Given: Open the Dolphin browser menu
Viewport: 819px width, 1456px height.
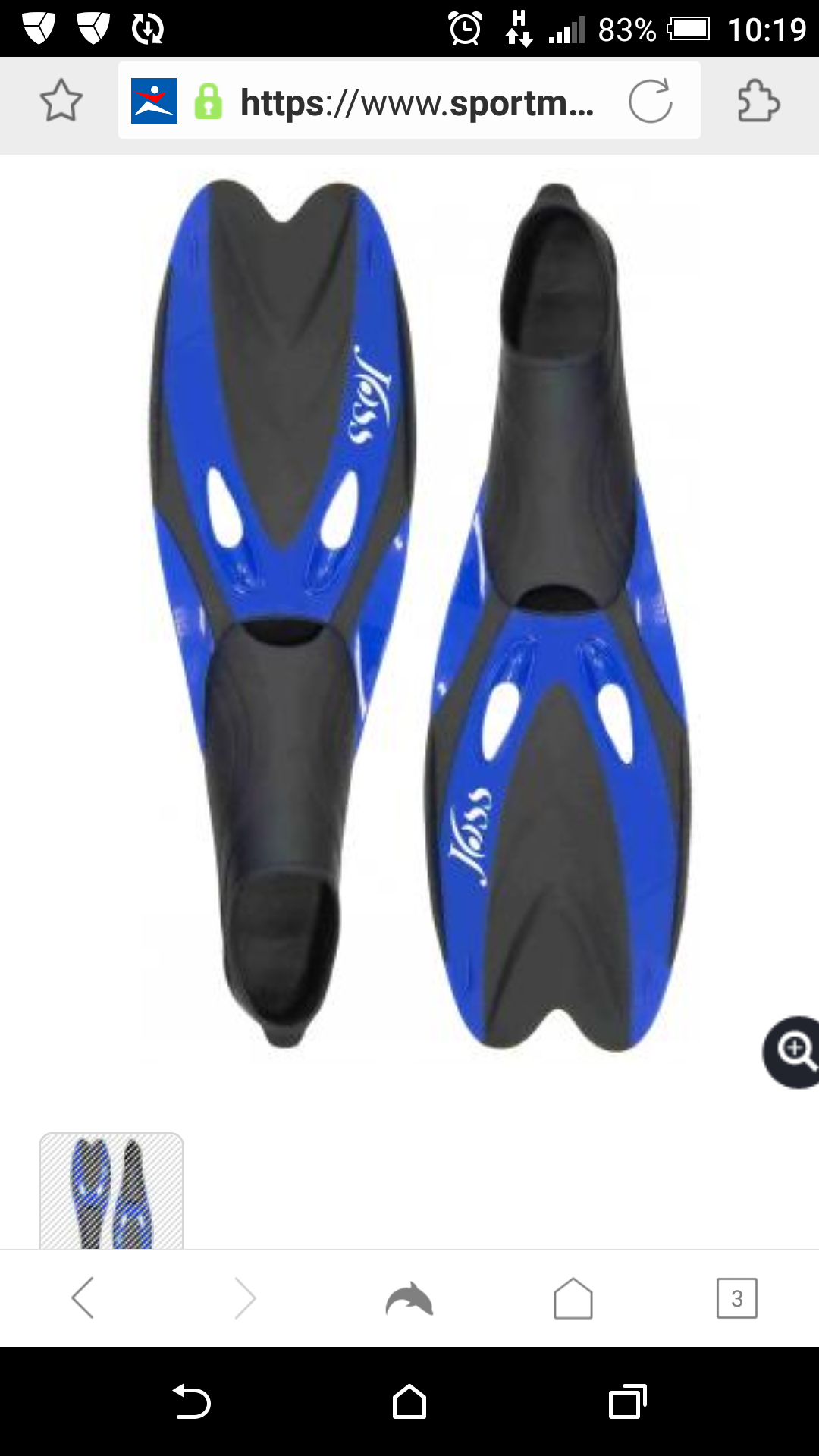Looking at the screenshot, I should pyautogui.click(x=409, y=1298).
